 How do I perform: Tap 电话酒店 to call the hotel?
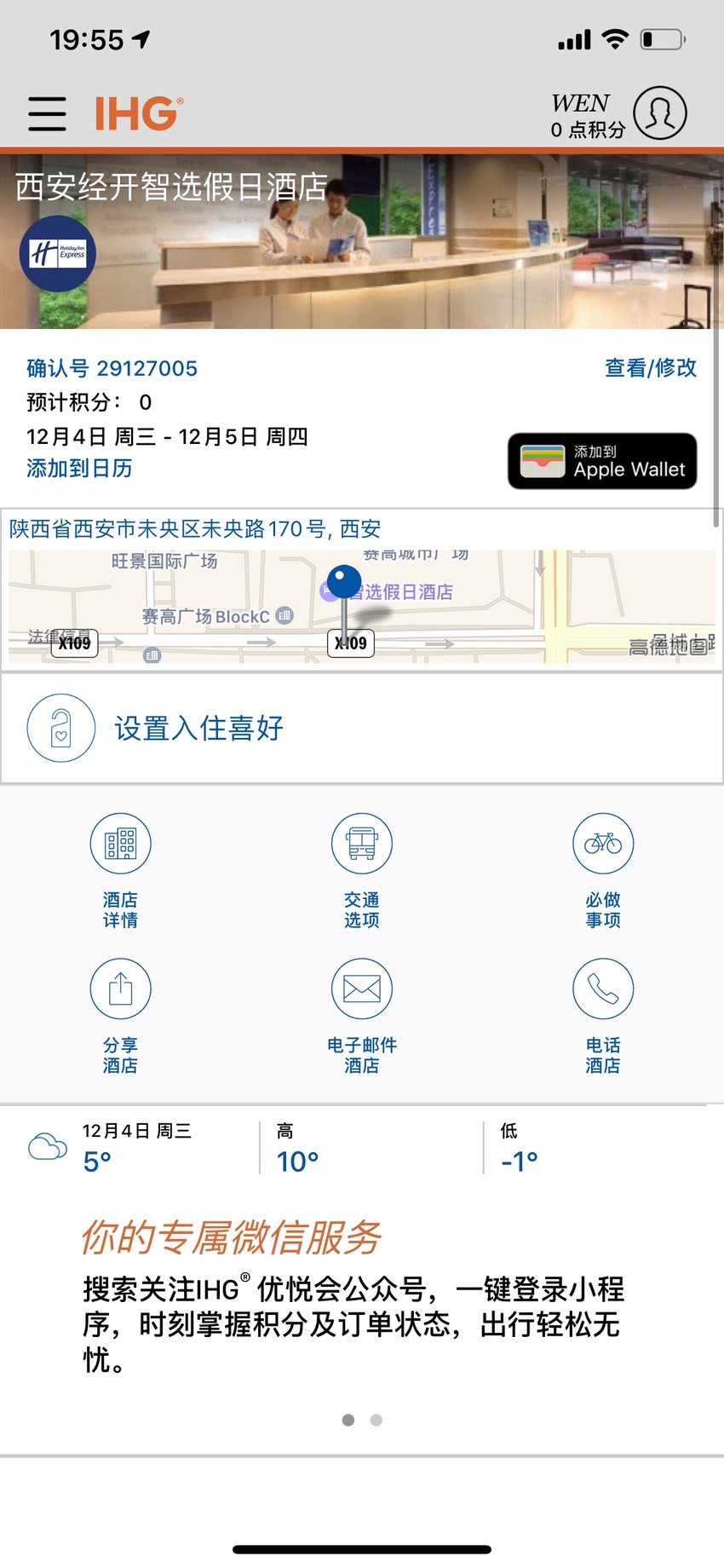click(x=603, y=1016)
